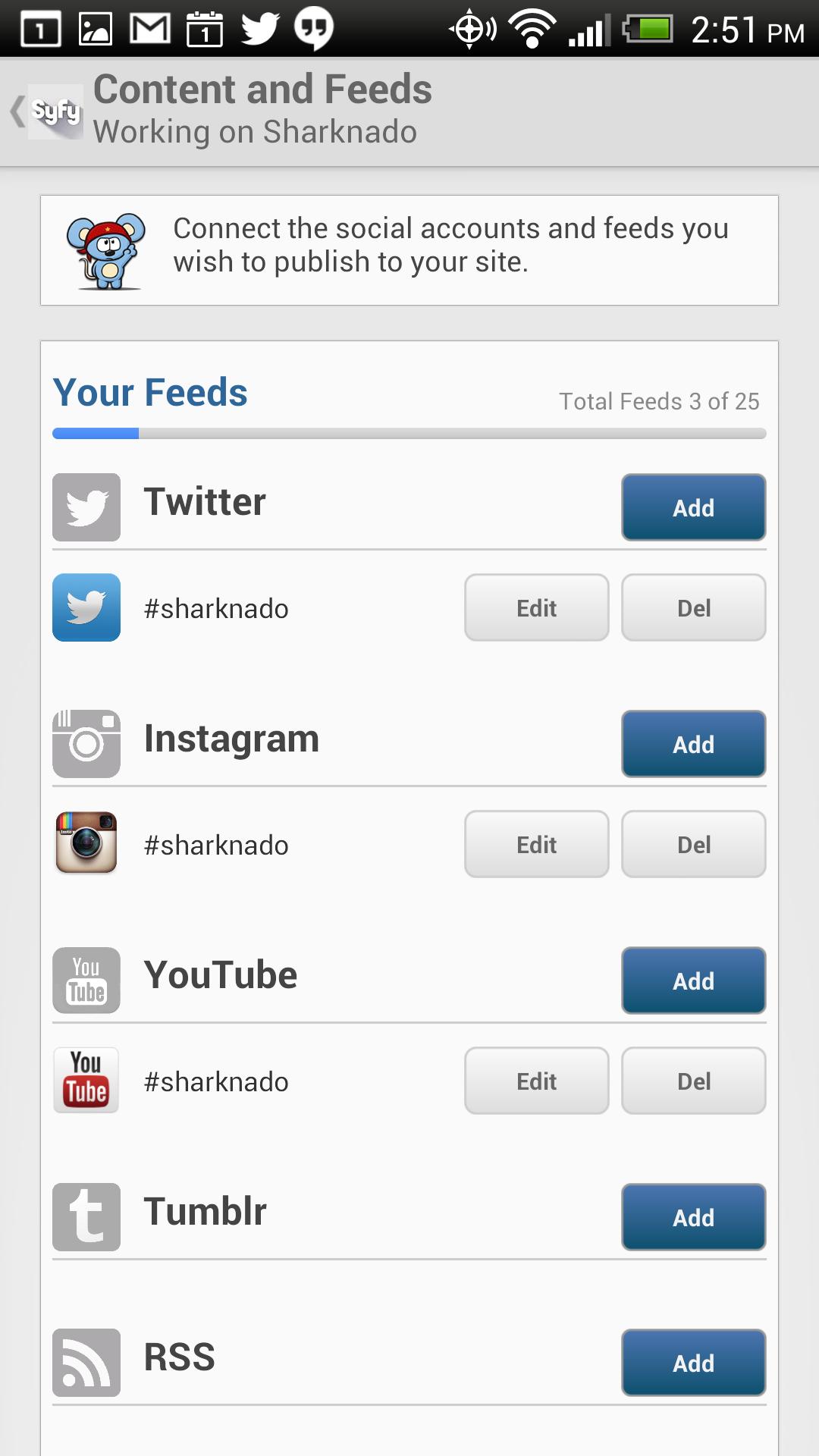Edit the Twitter #sharknado feed
The height and width of the screenshot is (1456, 819).
[x=536, y=607]
